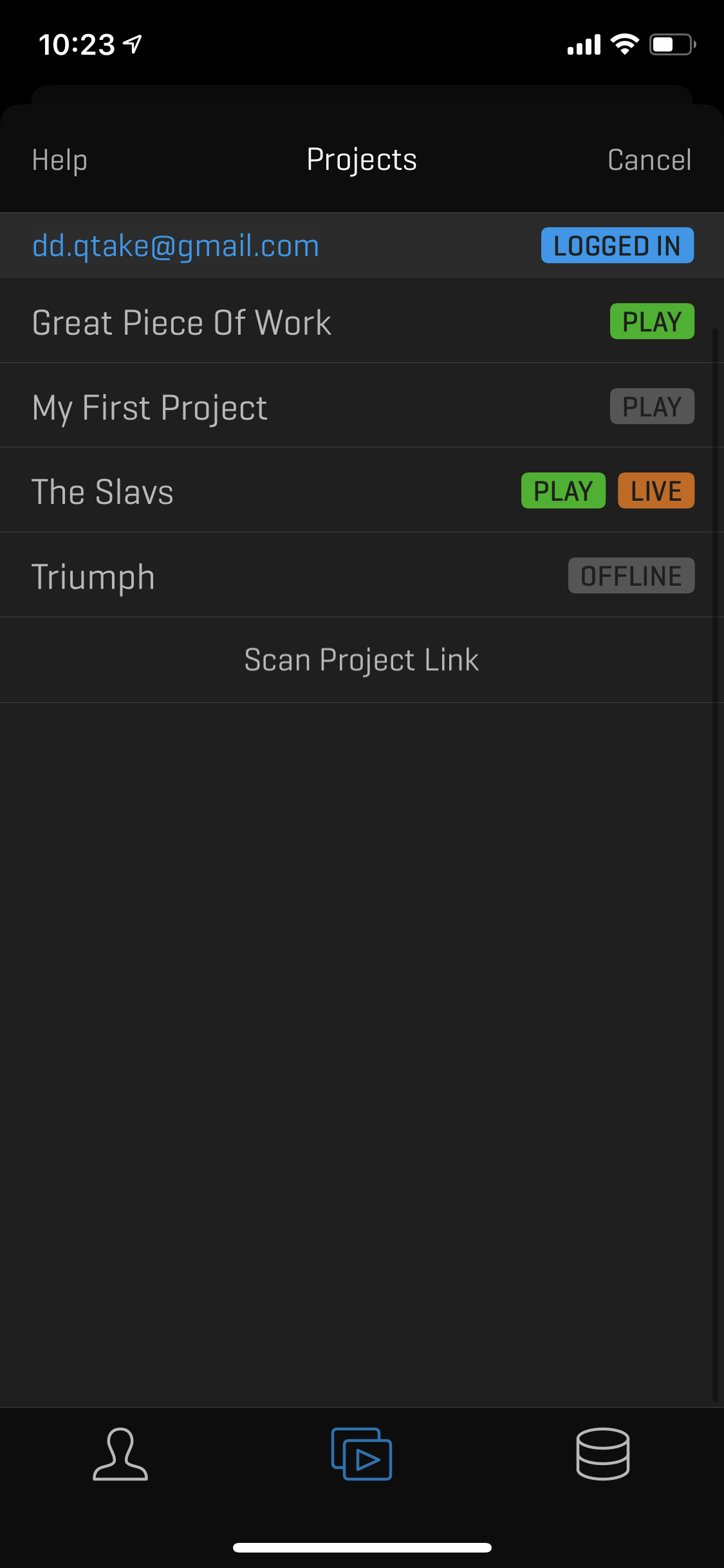This screenshot has width=724, height=1568.
Task: Switch to the database storage tab
Action: (x=602, y=1454)
